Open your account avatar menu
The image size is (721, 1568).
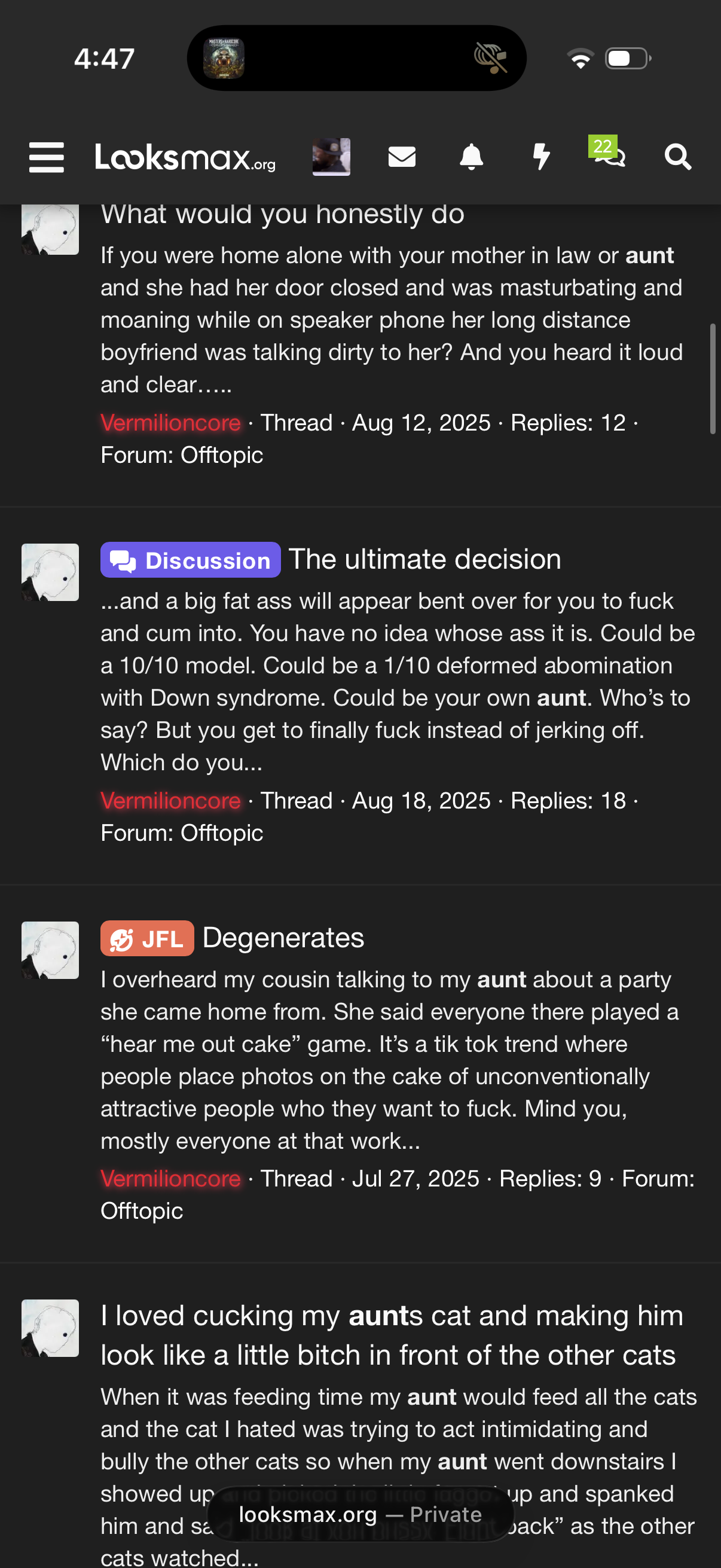(331, 157)
